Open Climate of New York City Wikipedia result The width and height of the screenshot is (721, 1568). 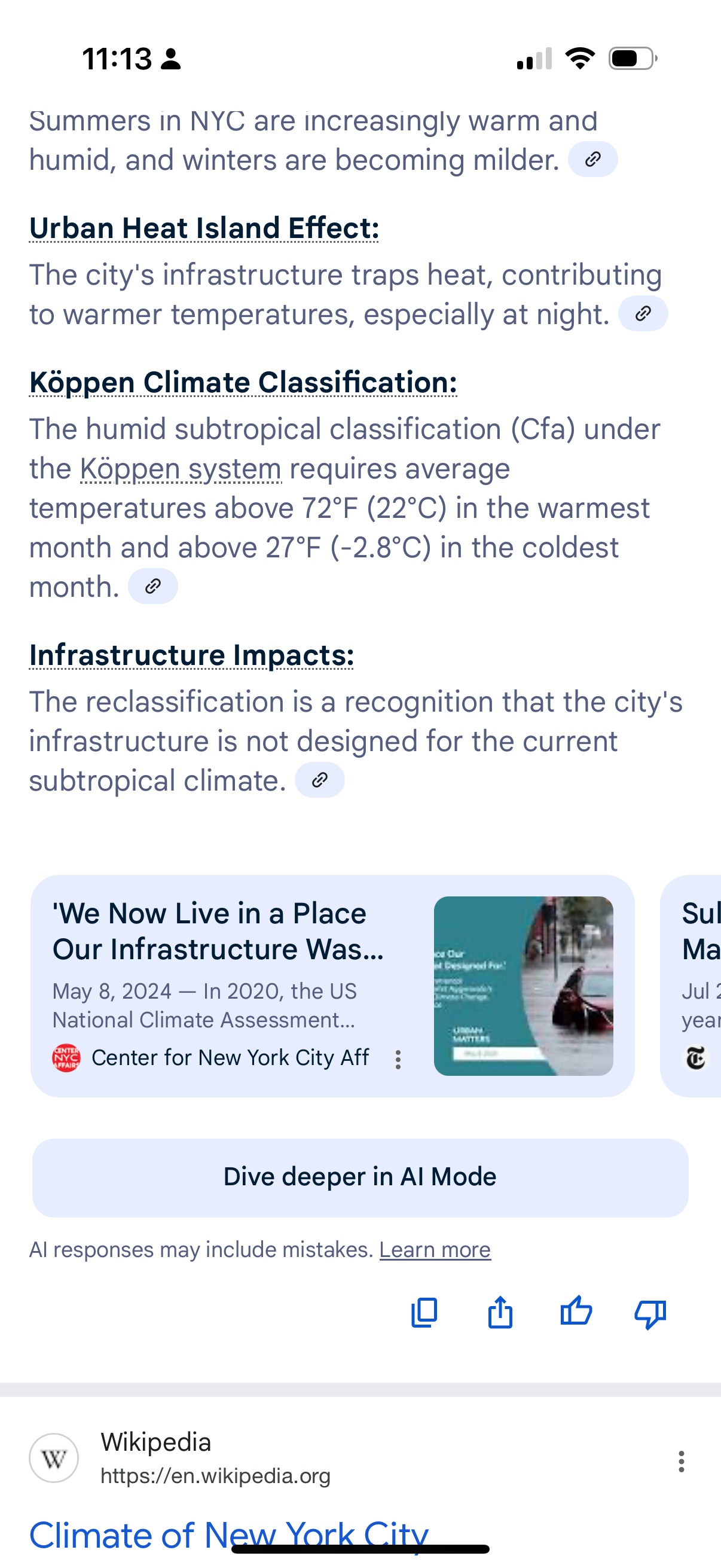[x=229, y=1534]
